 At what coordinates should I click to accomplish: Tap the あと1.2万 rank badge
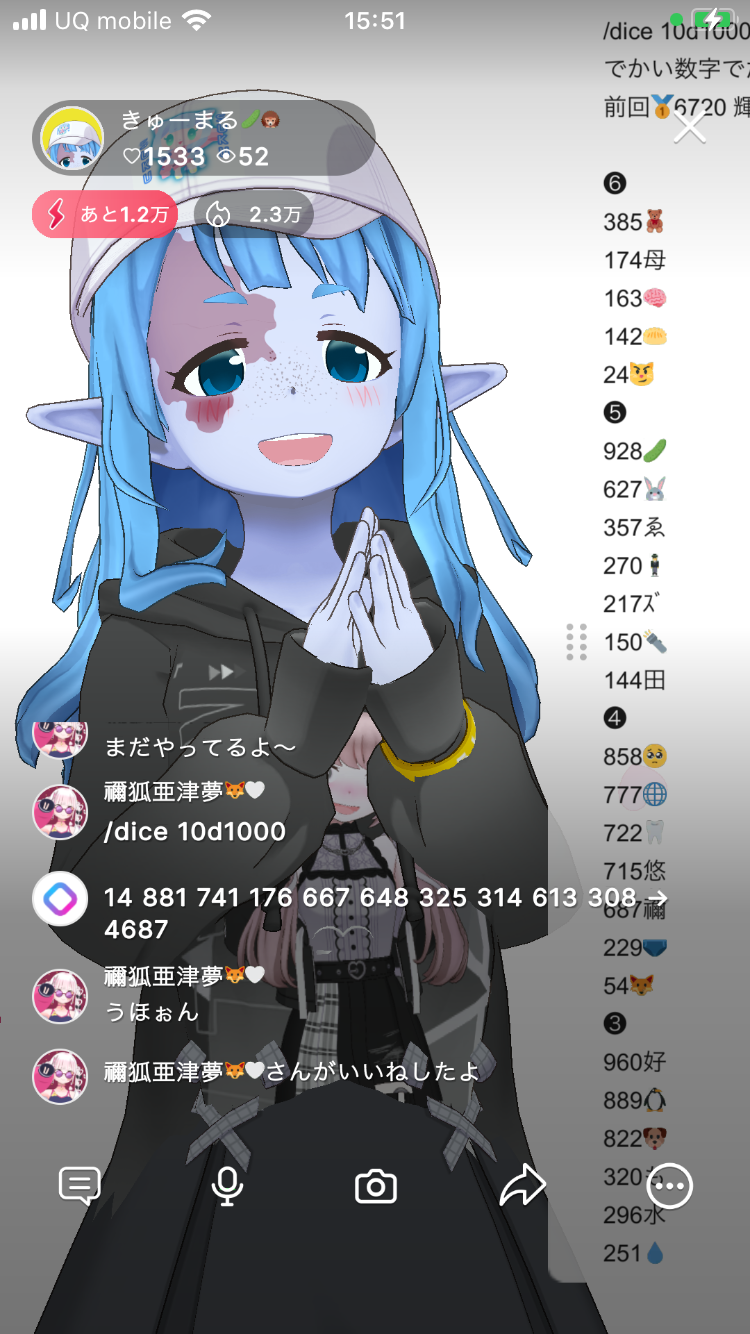[x=105, y=215]
